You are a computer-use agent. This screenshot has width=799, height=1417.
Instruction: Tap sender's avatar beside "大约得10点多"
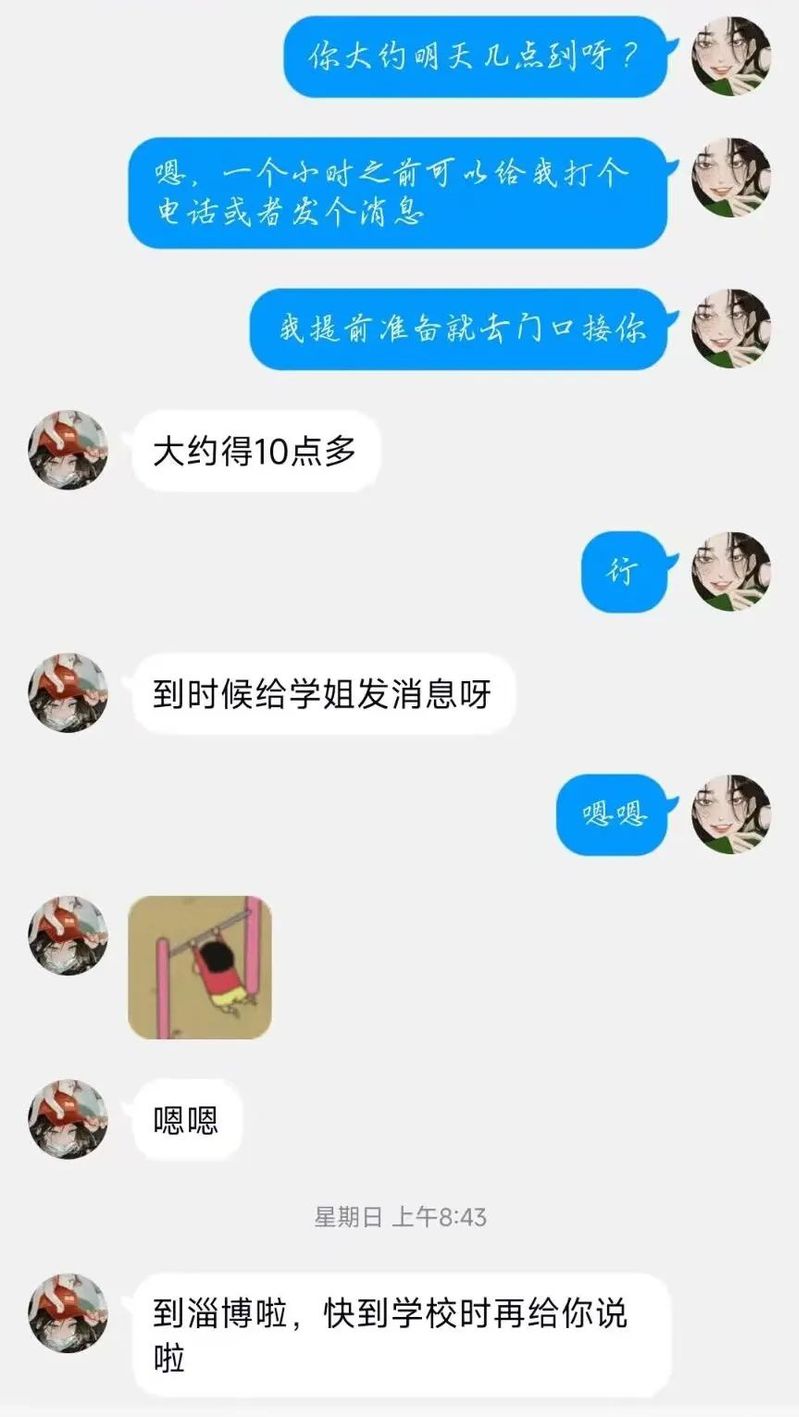pos(68,450)
